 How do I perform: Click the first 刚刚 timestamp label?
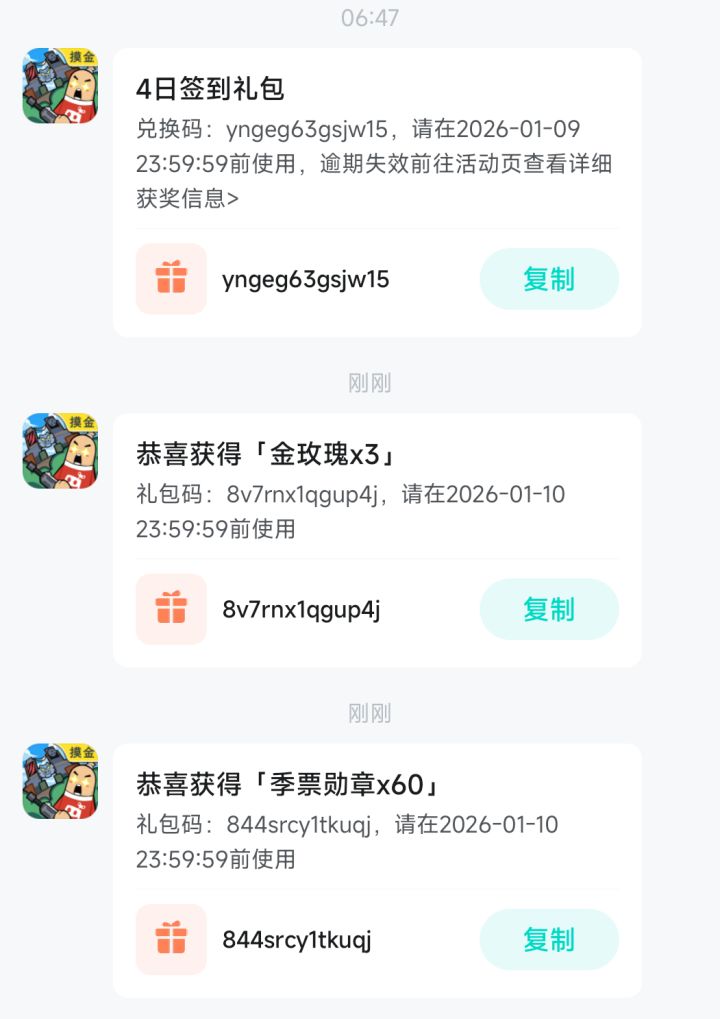point(369,382)
